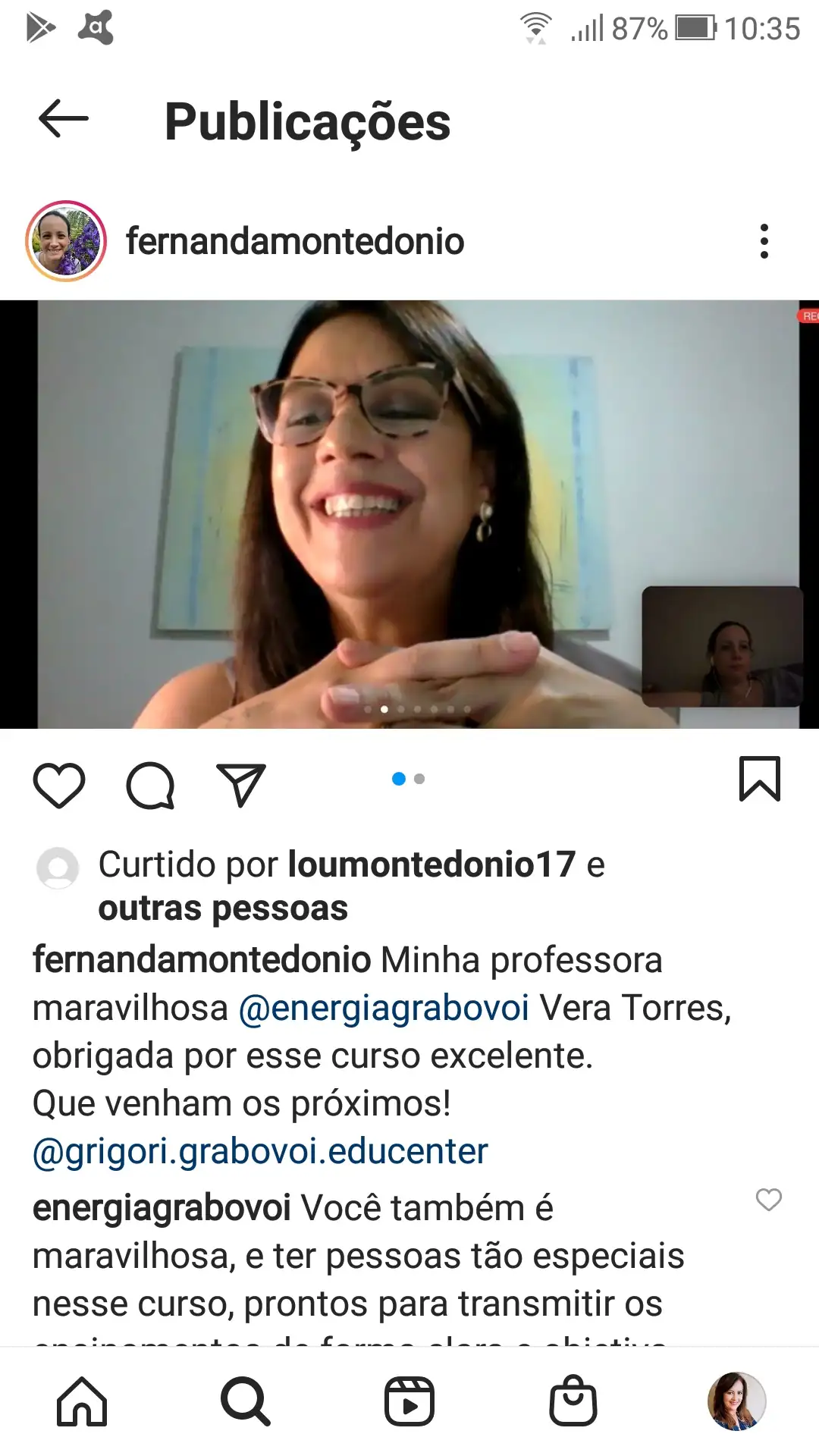Go back from Publicações
Screen dimensions: 819x1456
(x=64, y=119)
